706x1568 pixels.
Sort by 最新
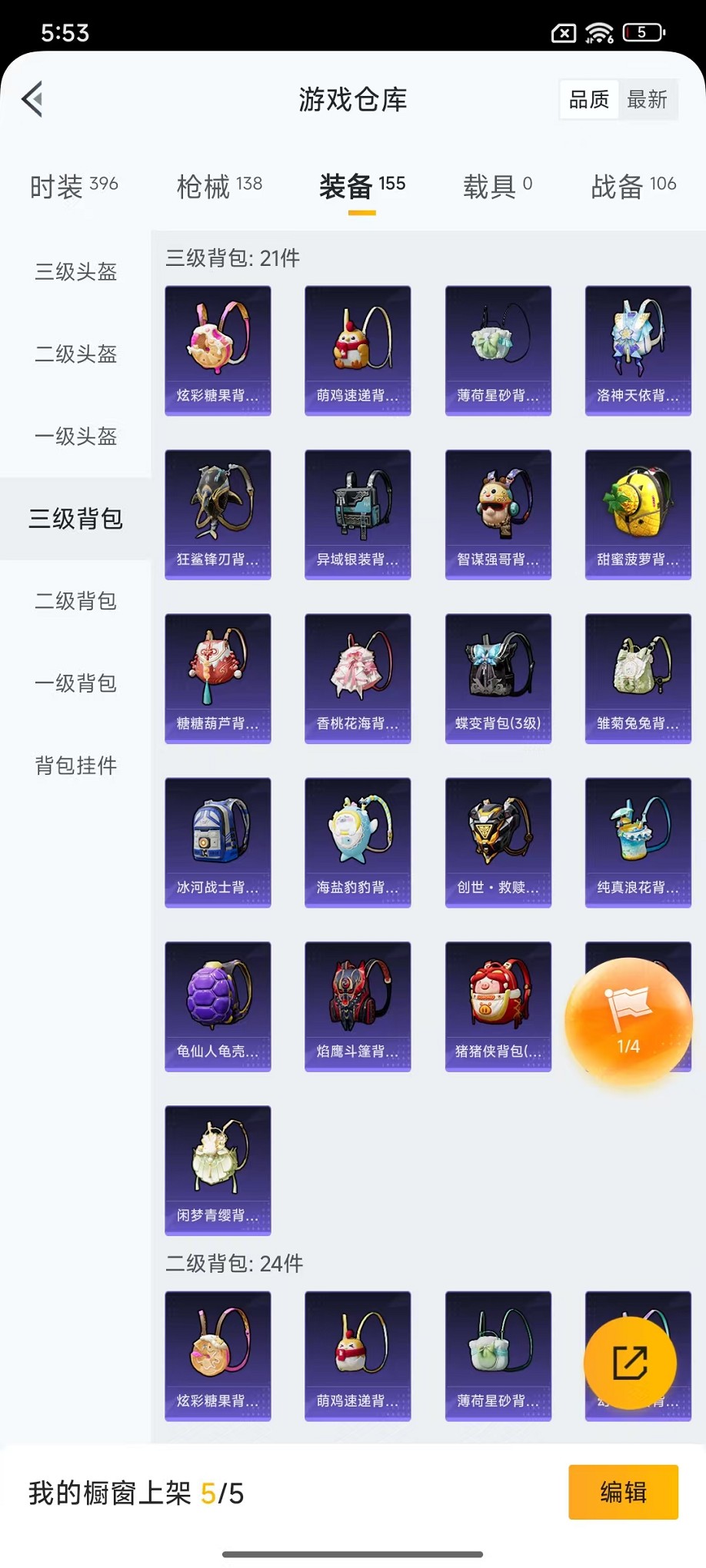(x=647, y=99)
